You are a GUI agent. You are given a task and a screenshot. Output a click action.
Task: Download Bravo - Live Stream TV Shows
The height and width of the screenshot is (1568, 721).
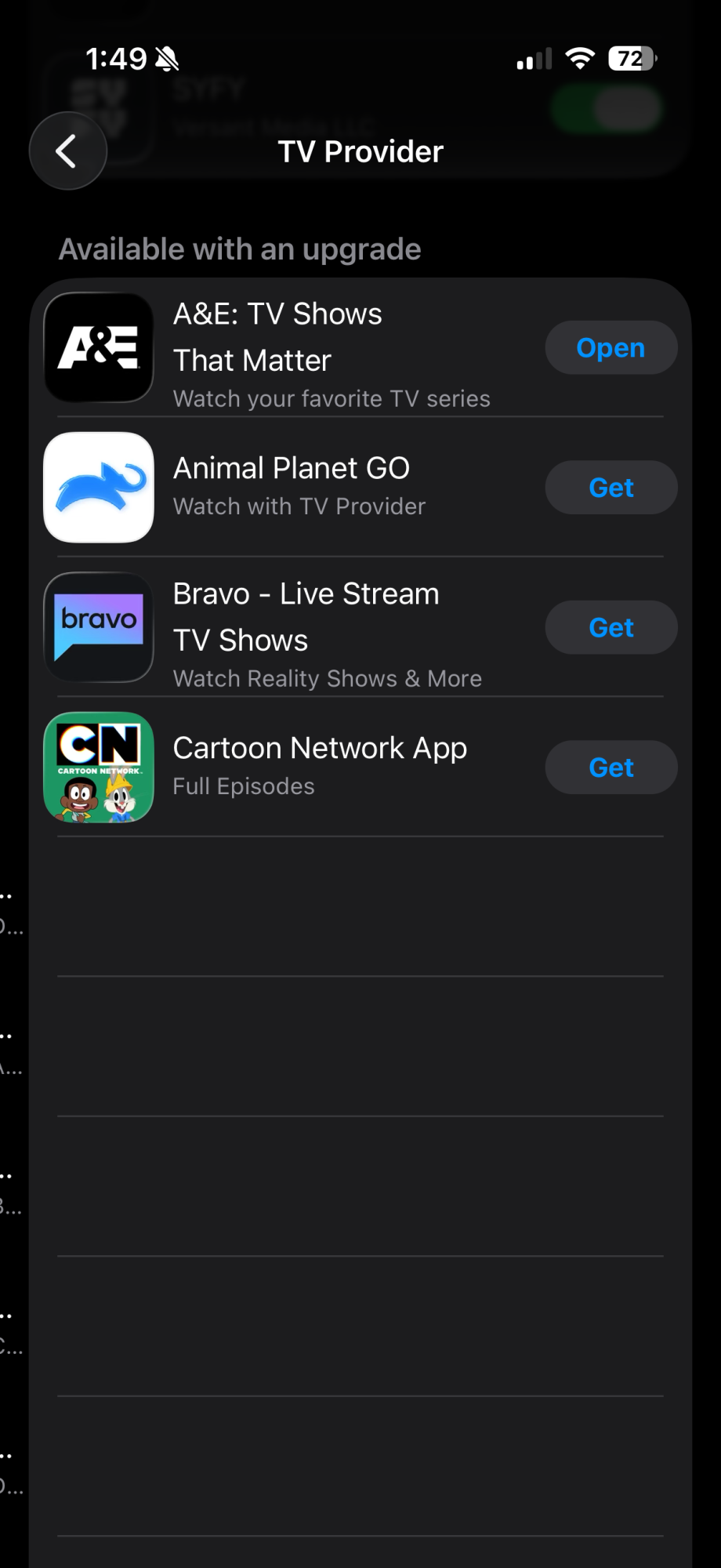pos(610,627)
